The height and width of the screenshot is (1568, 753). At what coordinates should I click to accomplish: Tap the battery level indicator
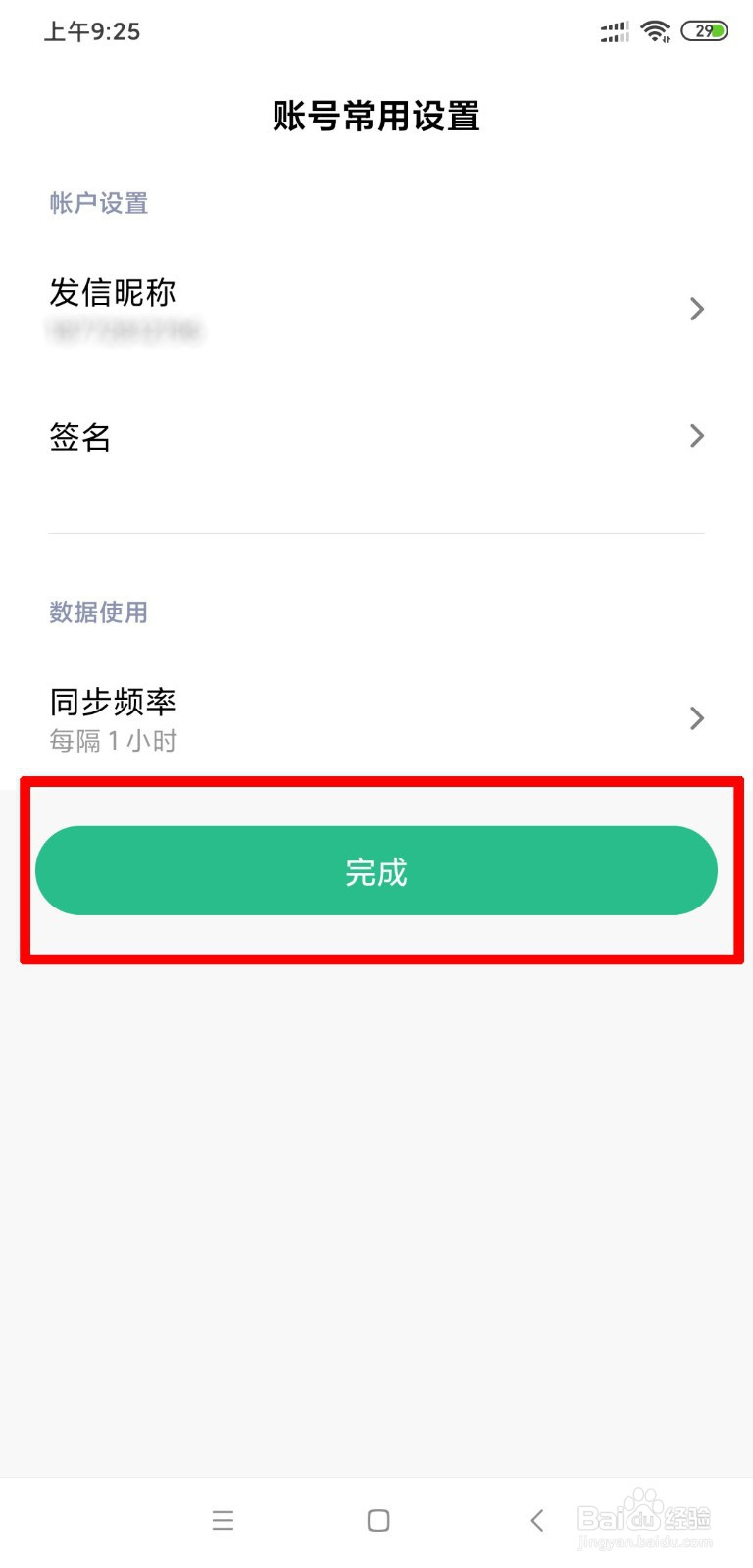coord(702,30)
